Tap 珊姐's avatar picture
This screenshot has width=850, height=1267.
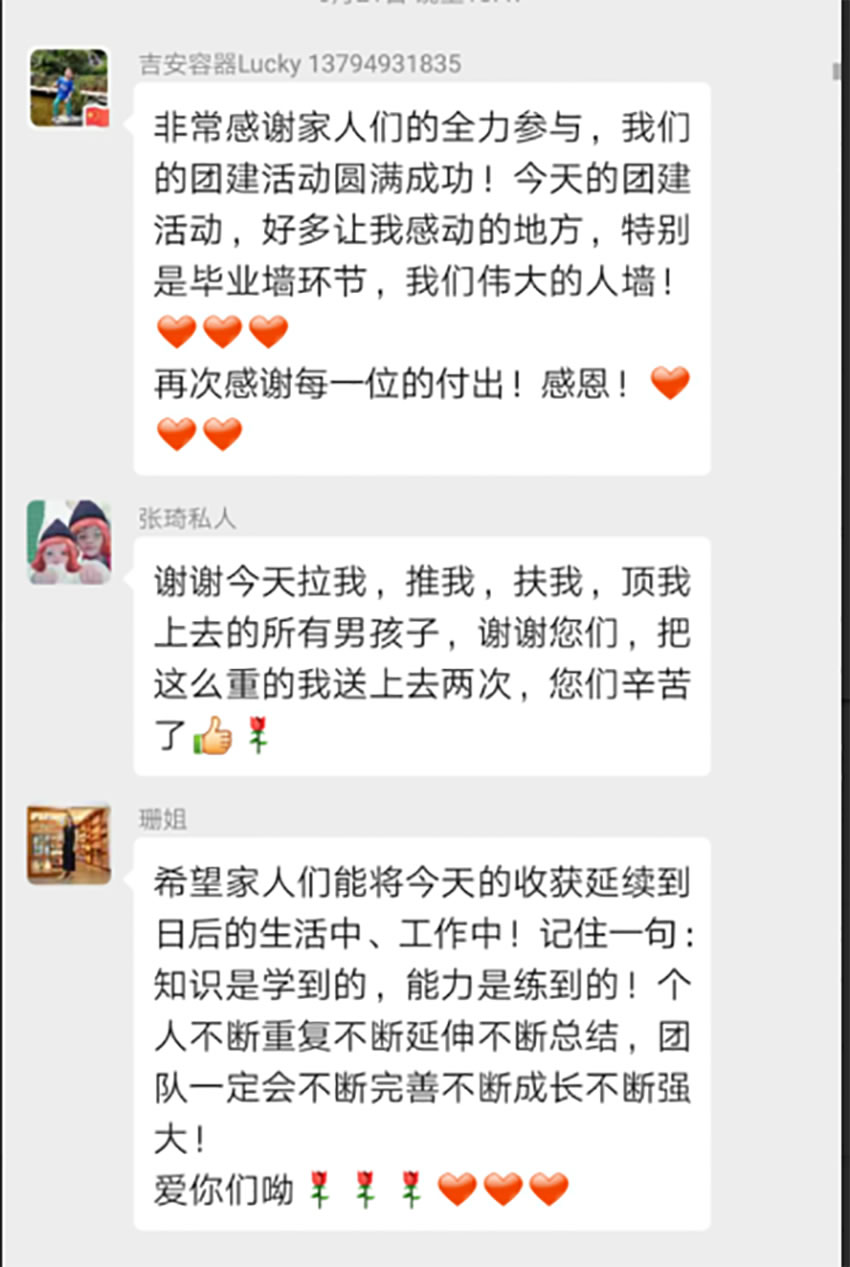68,844
